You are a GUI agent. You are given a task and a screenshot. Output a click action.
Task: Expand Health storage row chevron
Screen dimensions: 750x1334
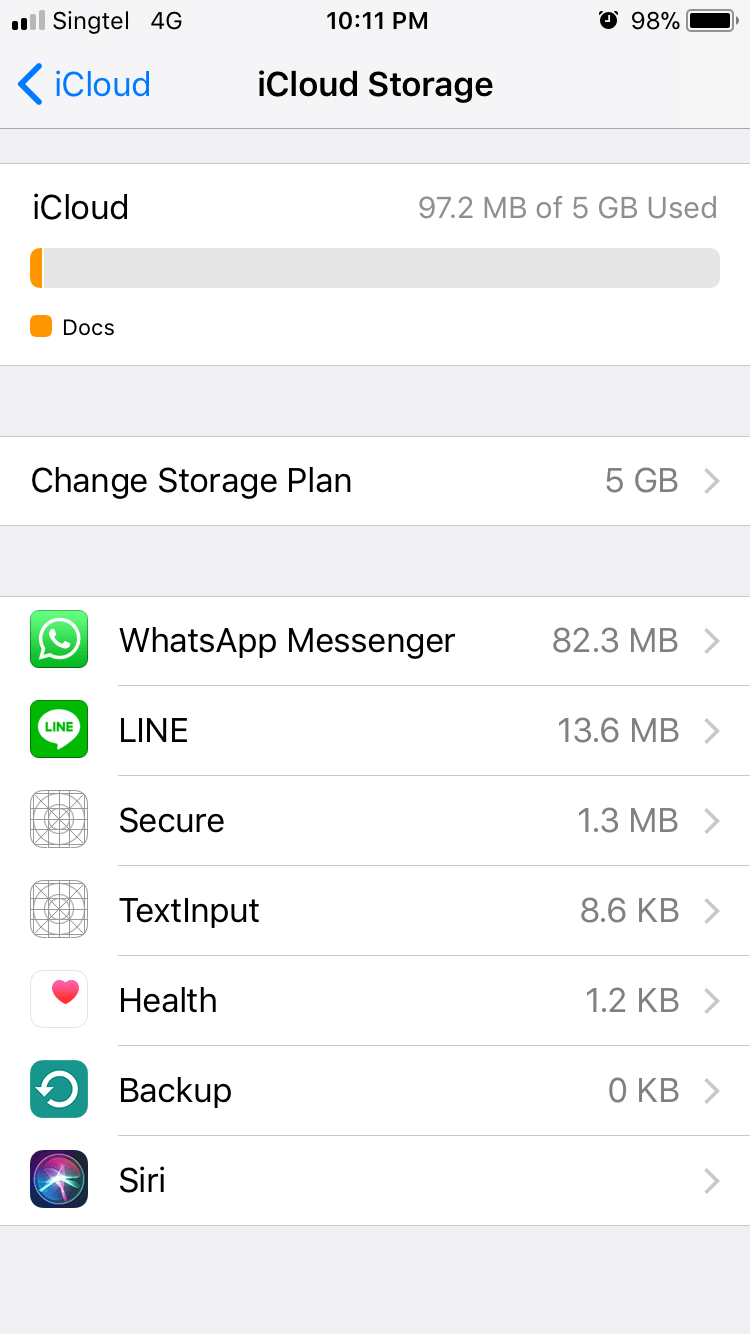click(x=711, y=999)
